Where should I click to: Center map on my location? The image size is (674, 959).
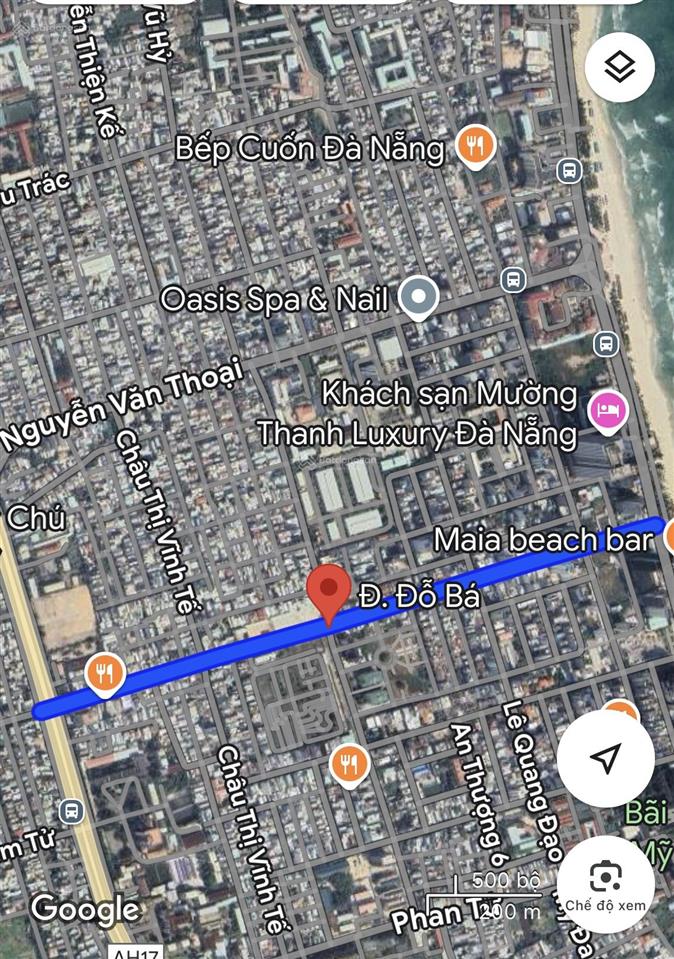click(605, 758)
